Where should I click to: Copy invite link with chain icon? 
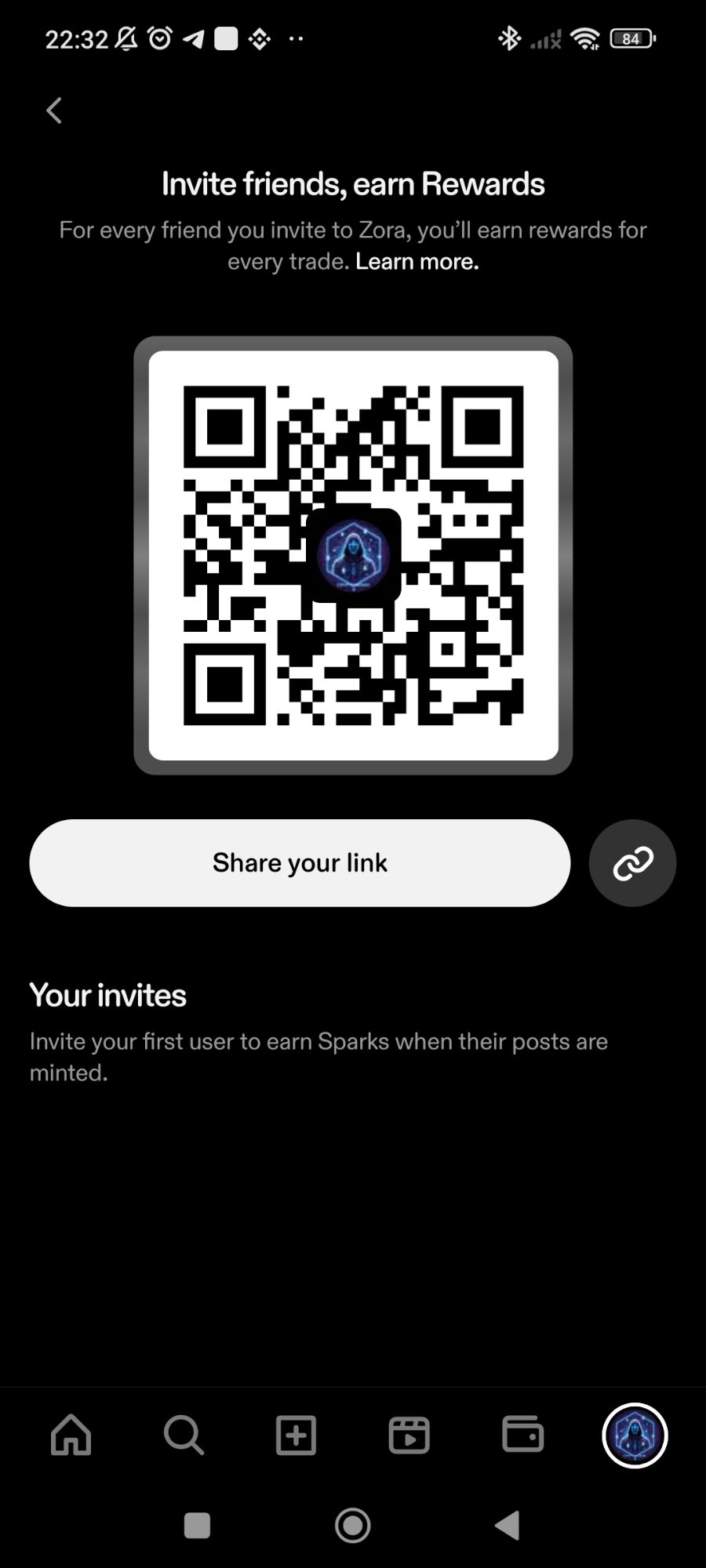(632, 862)
